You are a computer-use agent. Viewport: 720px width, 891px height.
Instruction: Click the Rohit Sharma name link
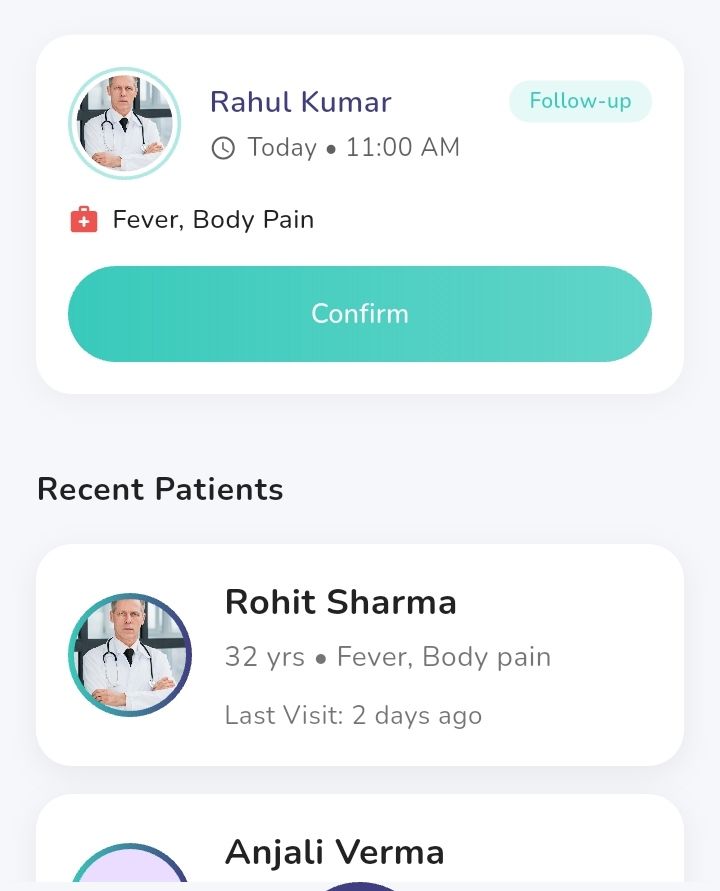[342, 602]
